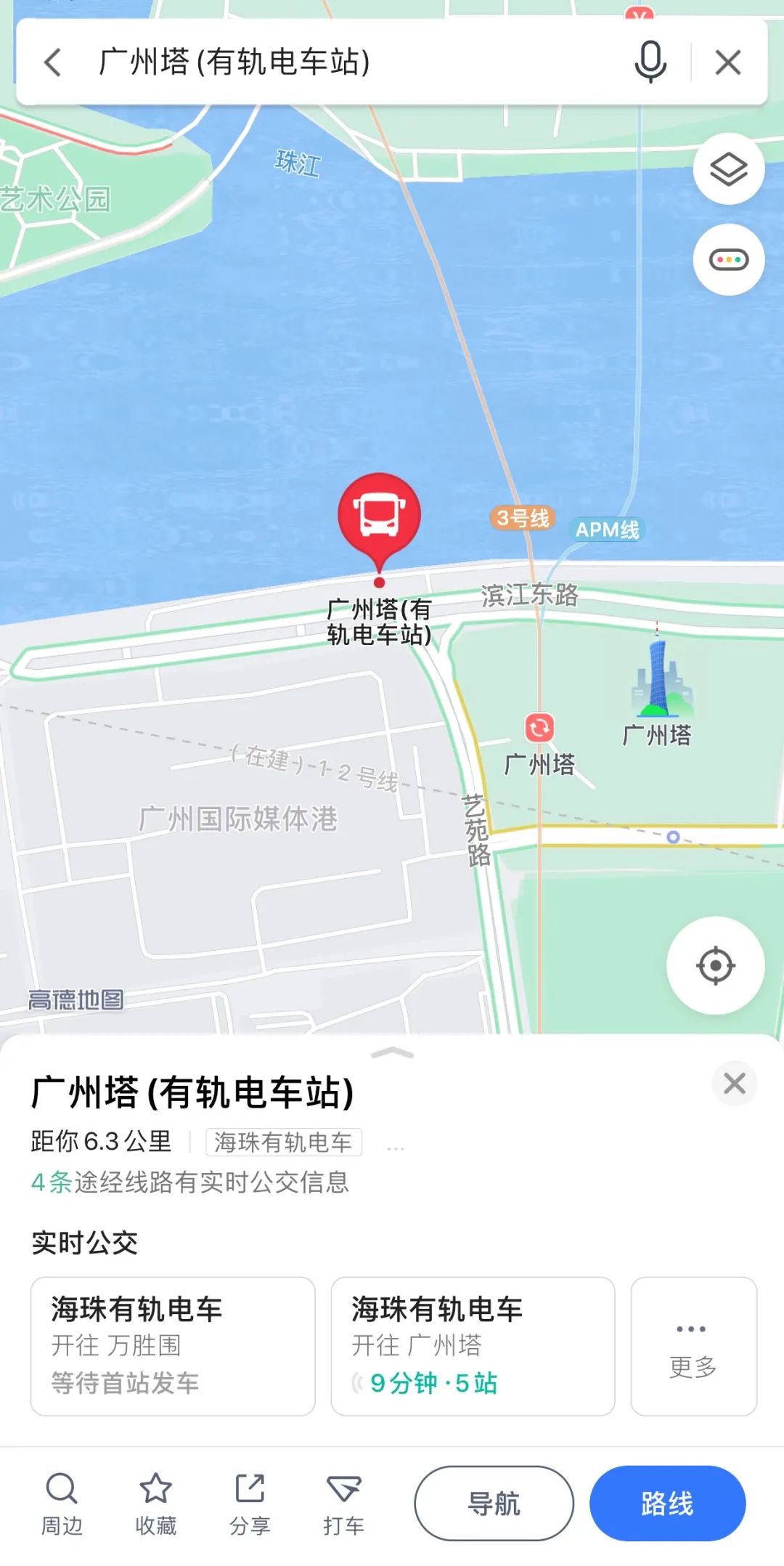Tap the locate-me crosshair icon
784x1566 pixels.
point(716,964)
